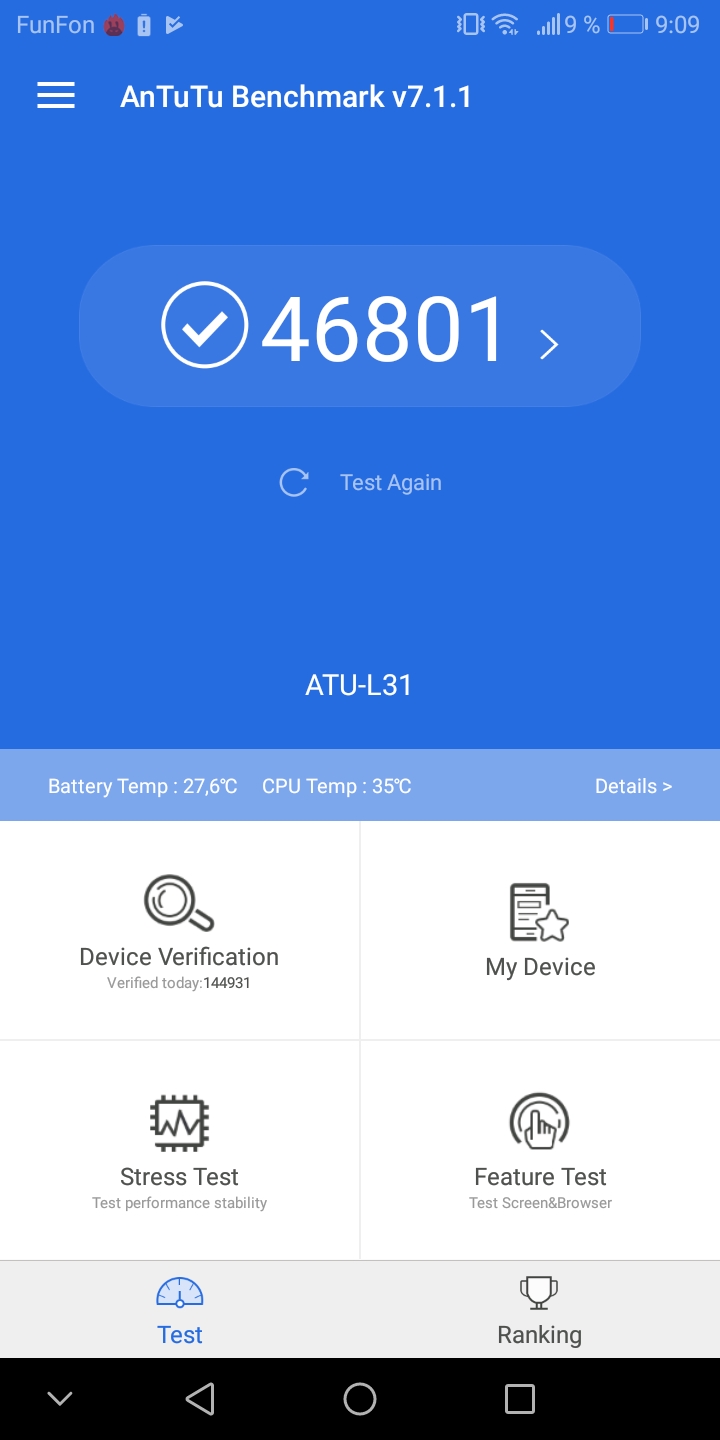This screenshot has width=720, height=1440.
Task: Start the Stress Test
Action: click(x=179, y=1152)
